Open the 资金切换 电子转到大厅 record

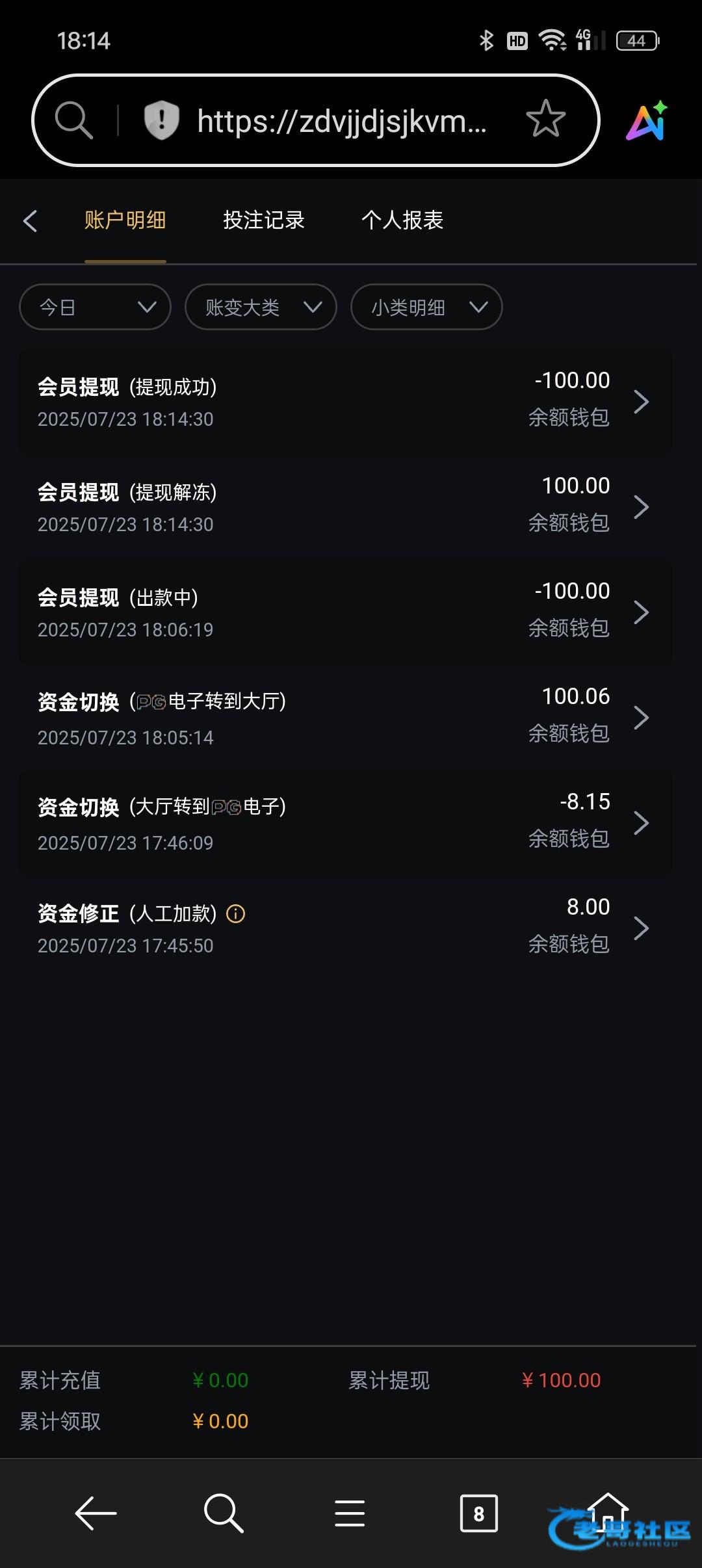[344, 717]
